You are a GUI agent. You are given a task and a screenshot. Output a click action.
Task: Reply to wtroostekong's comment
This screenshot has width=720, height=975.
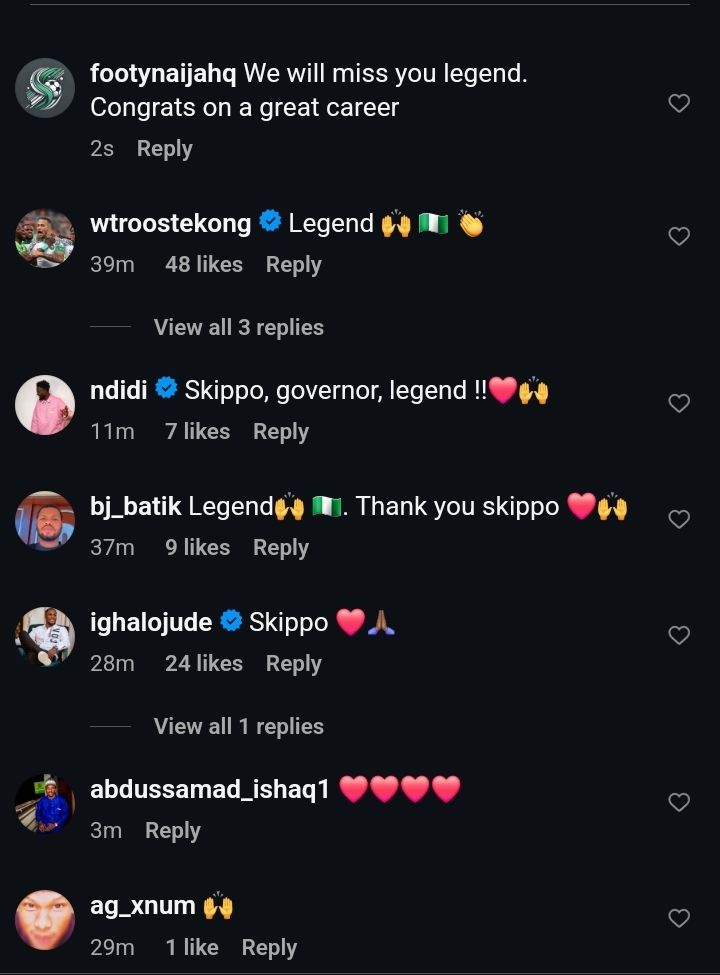(x=293, y=265)
